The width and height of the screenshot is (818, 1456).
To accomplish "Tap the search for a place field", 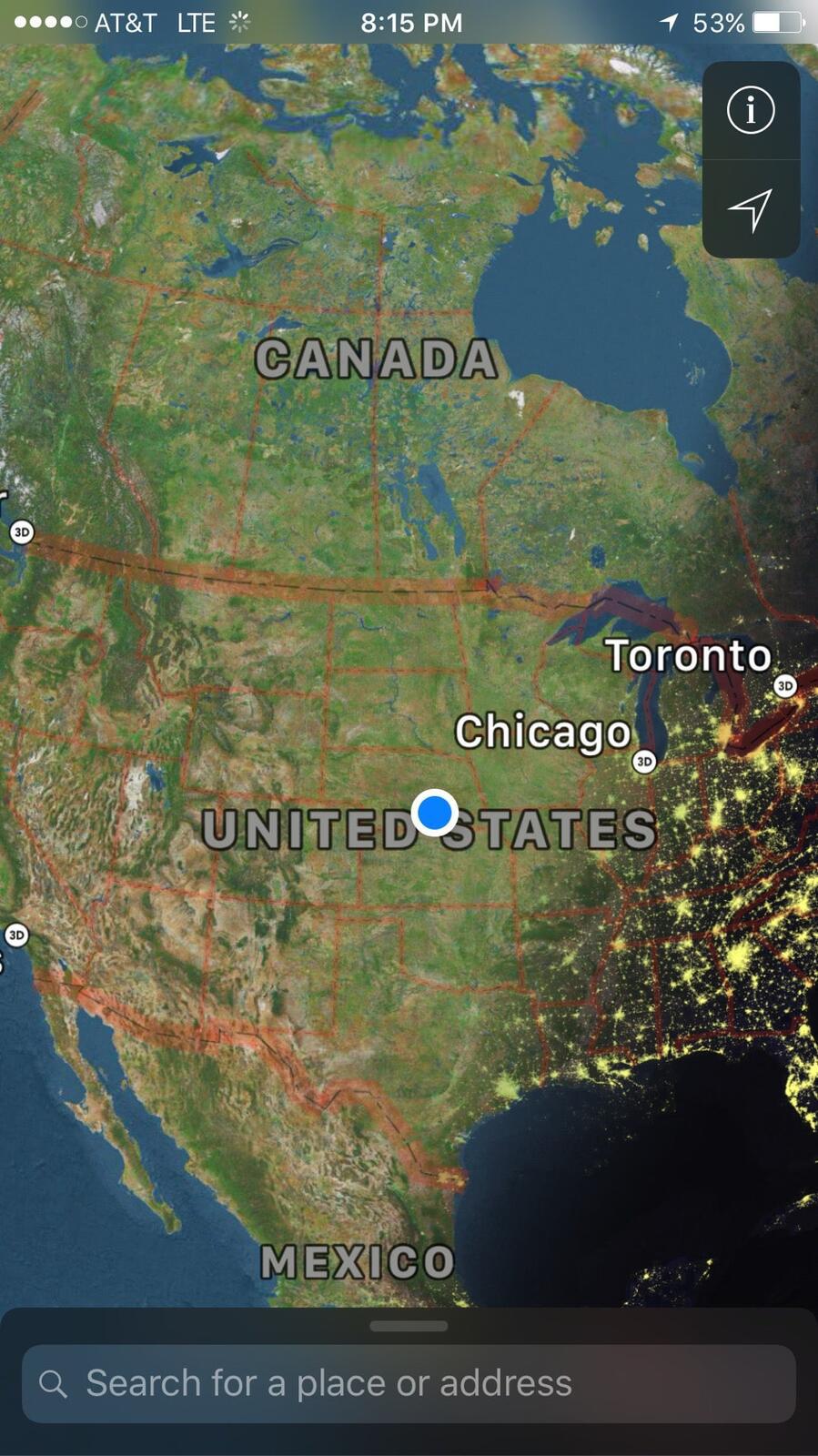I will pos(409,1383).
